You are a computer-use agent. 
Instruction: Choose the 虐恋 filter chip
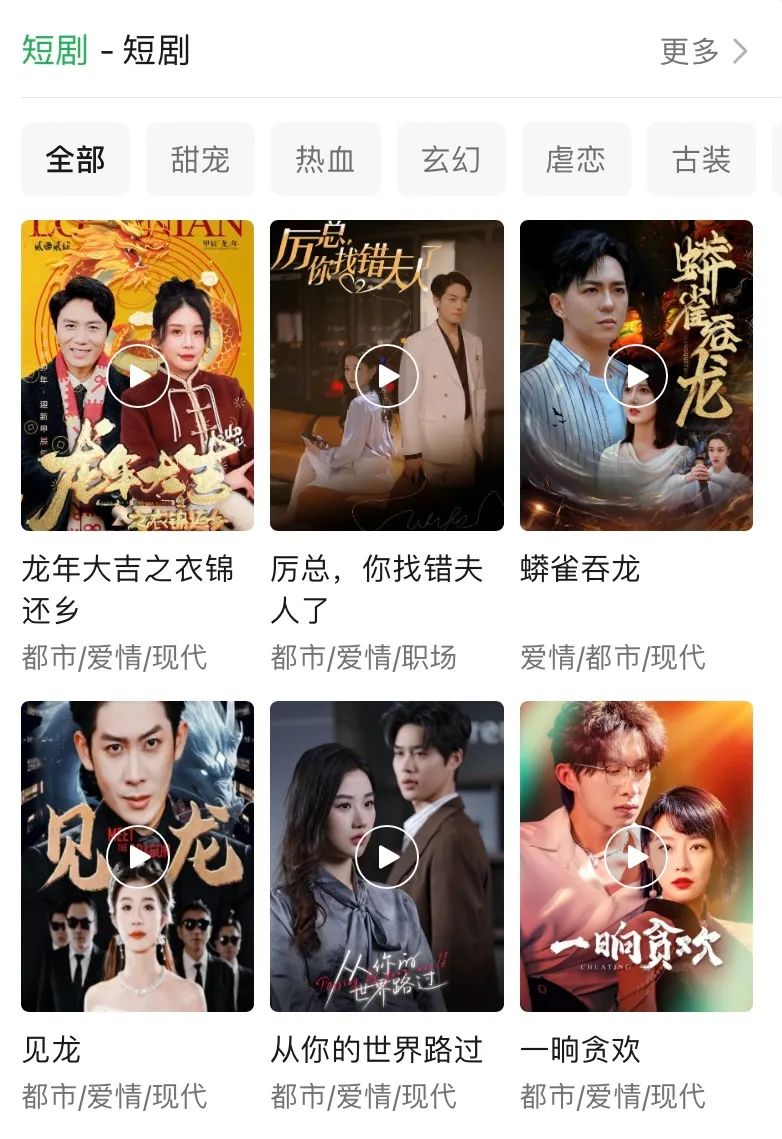pyautogui.click(x=576, y=159)
